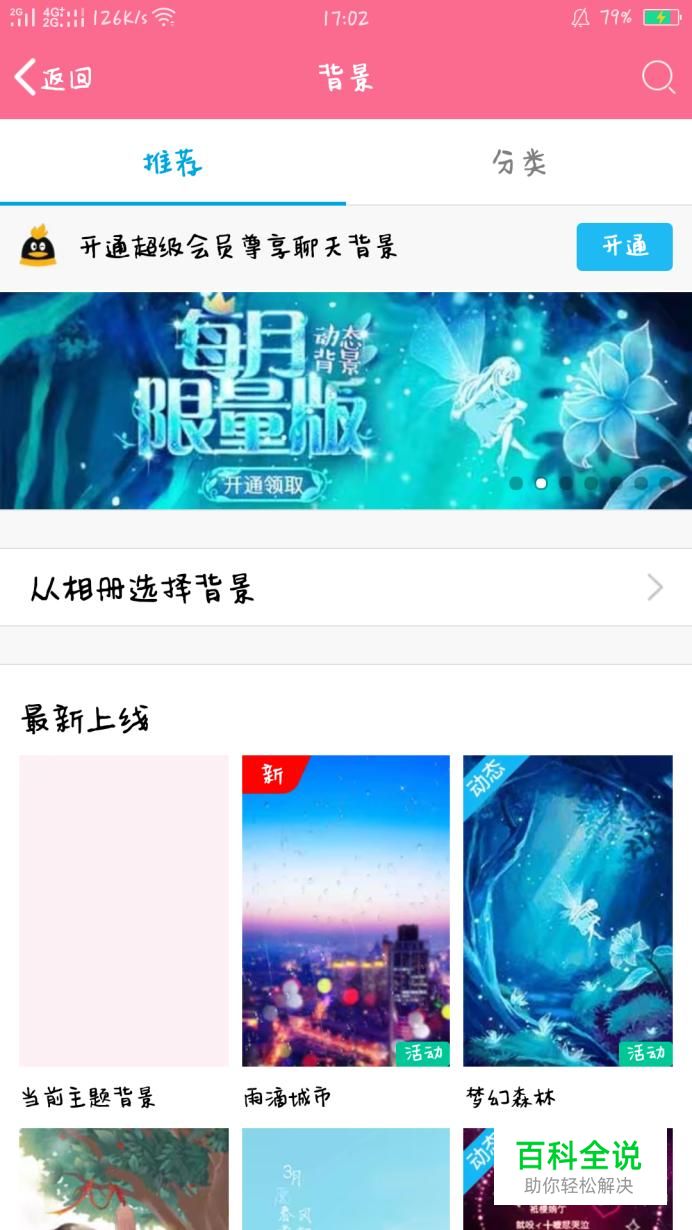Tap the blue 开通 button
This screenshot has height=1230, width=692.
tap(624, 247)
